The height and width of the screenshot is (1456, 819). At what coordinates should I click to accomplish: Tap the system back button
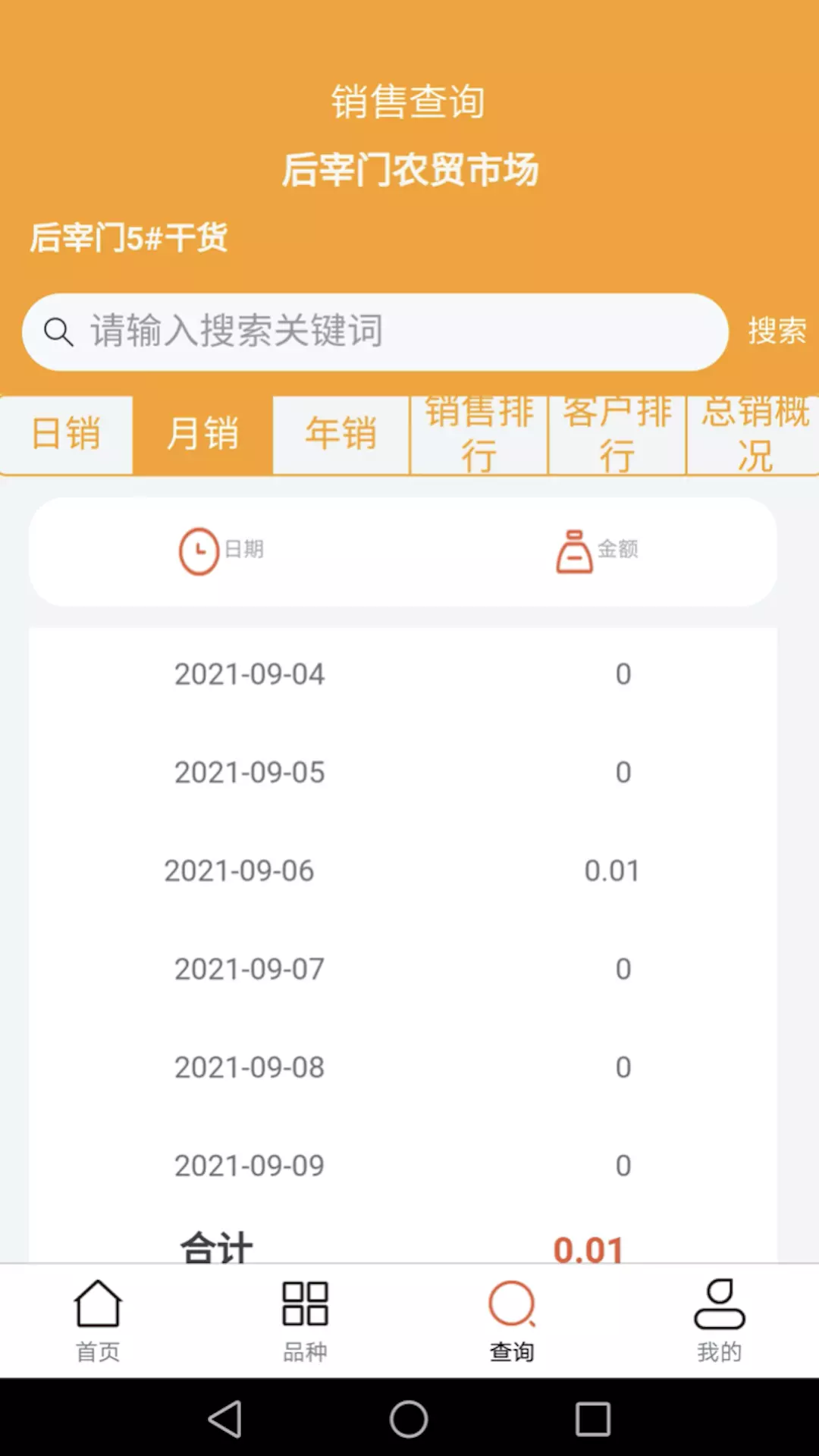tap(225, 1419)
